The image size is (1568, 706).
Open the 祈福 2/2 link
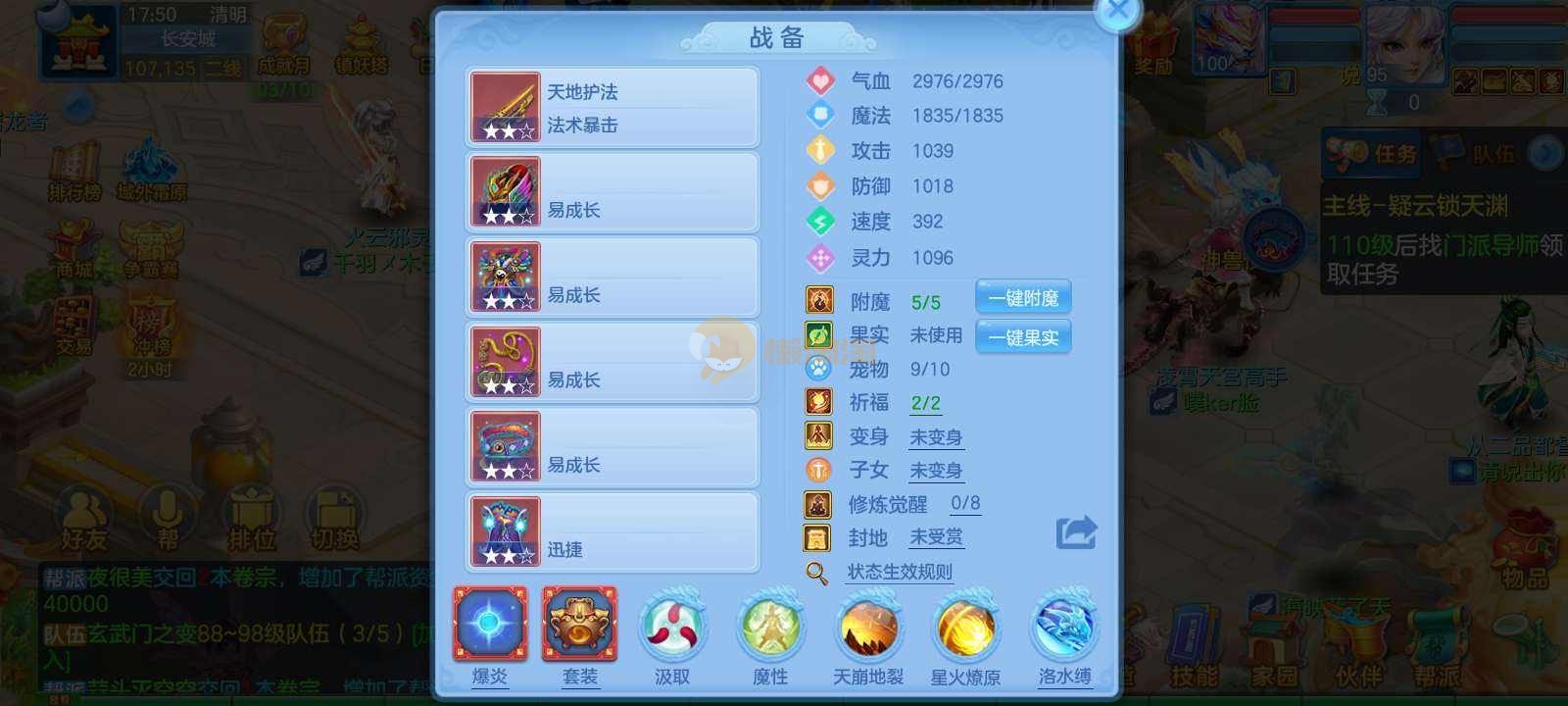(x=925, y=403)
